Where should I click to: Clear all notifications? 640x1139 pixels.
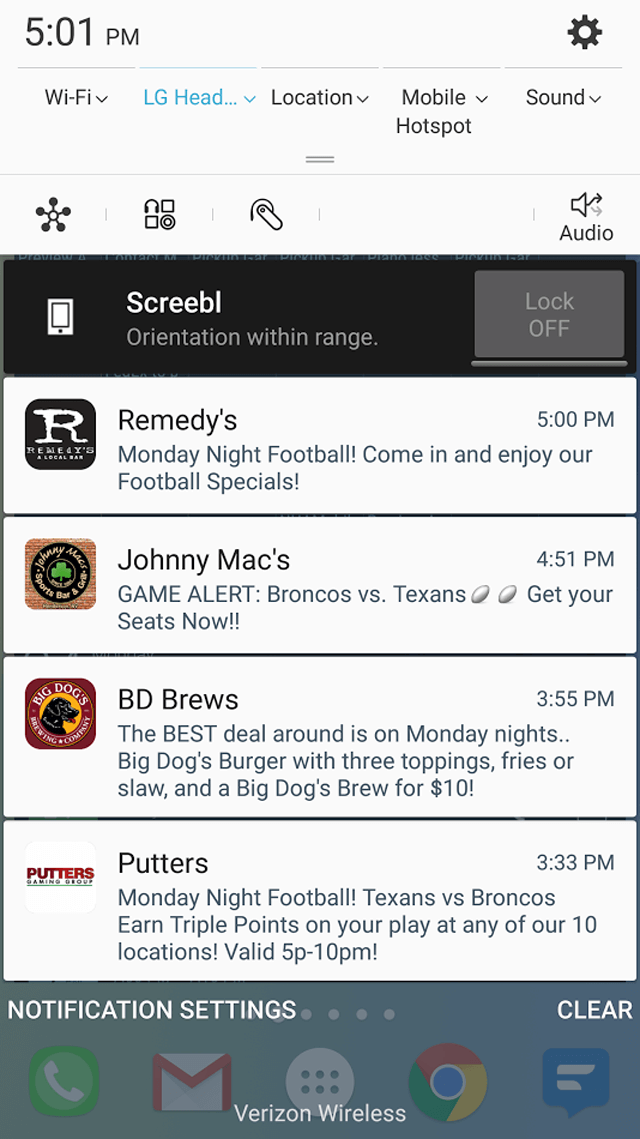pyautogui.click(x=594, y=1010)
